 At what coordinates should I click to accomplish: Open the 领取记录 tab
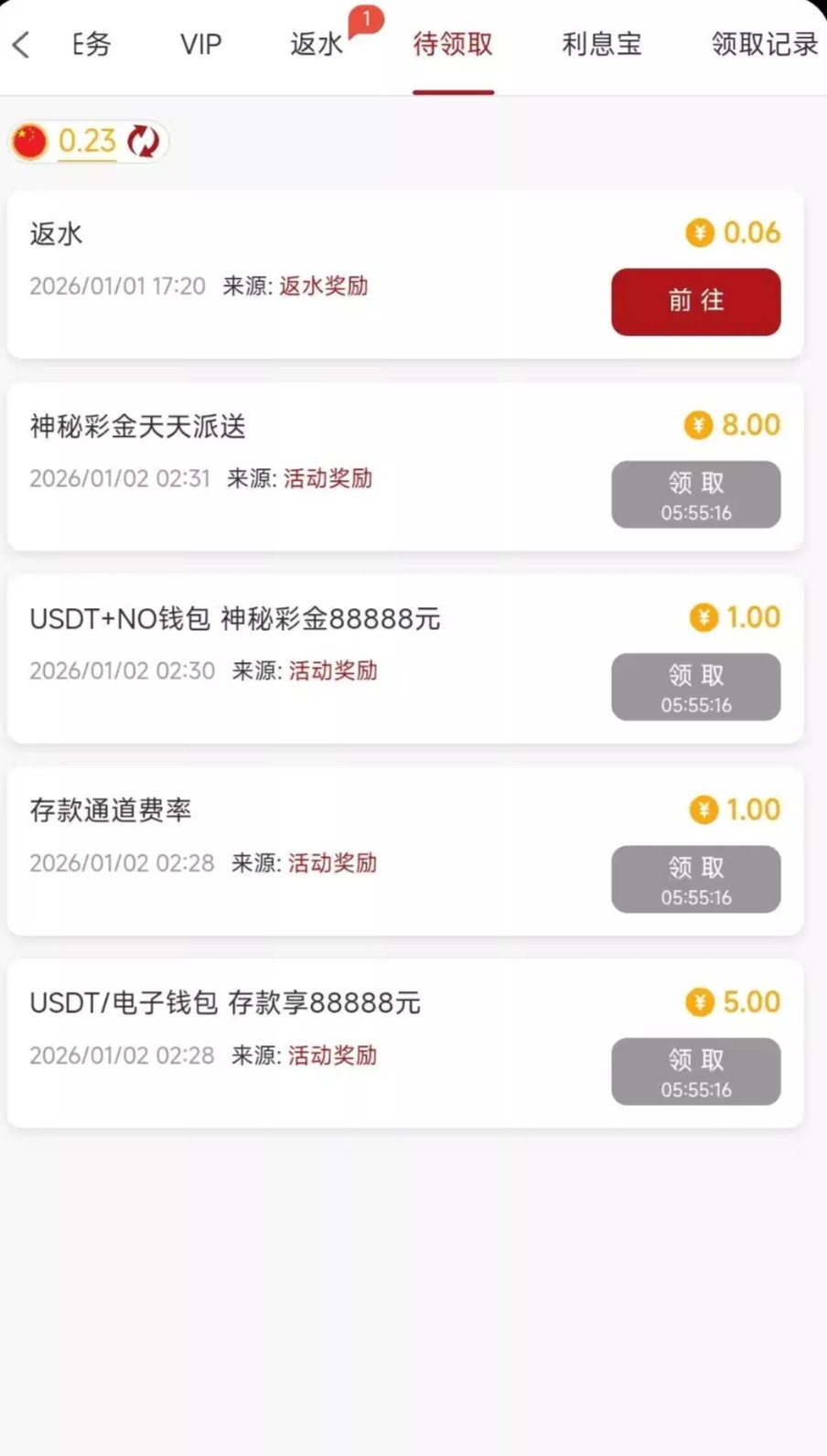click(x=764, y=44)
